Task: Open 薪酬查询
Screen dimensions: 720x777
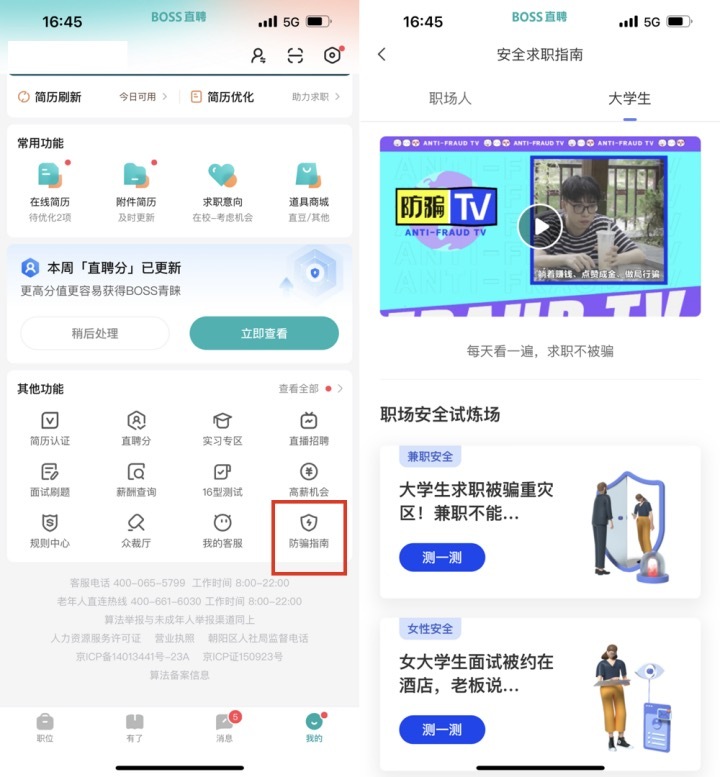Action: click(136, 479)
